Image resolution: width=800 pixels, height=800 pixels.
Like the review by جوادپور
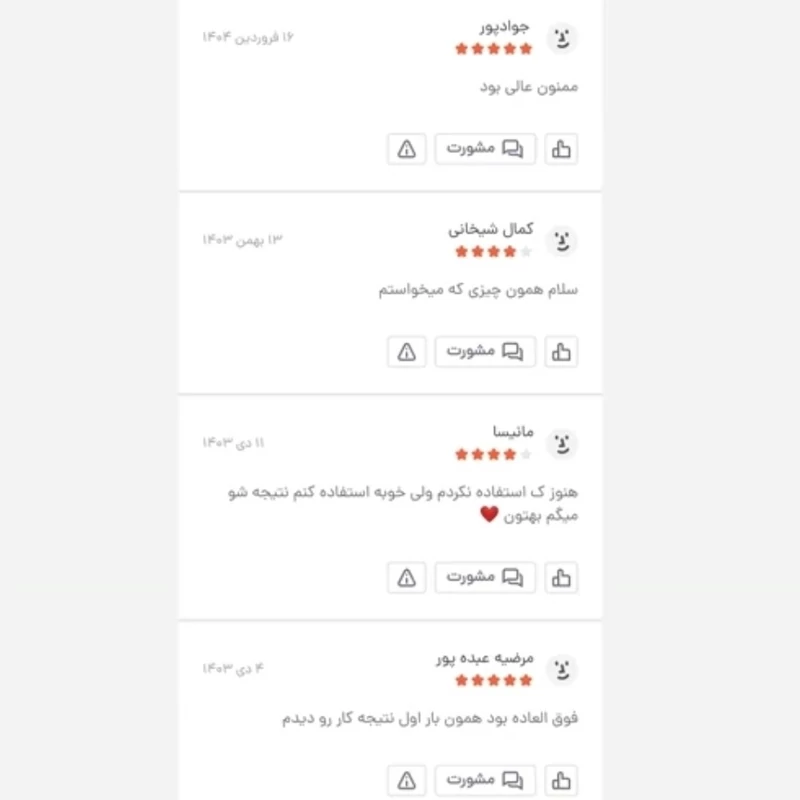[561, 149]
